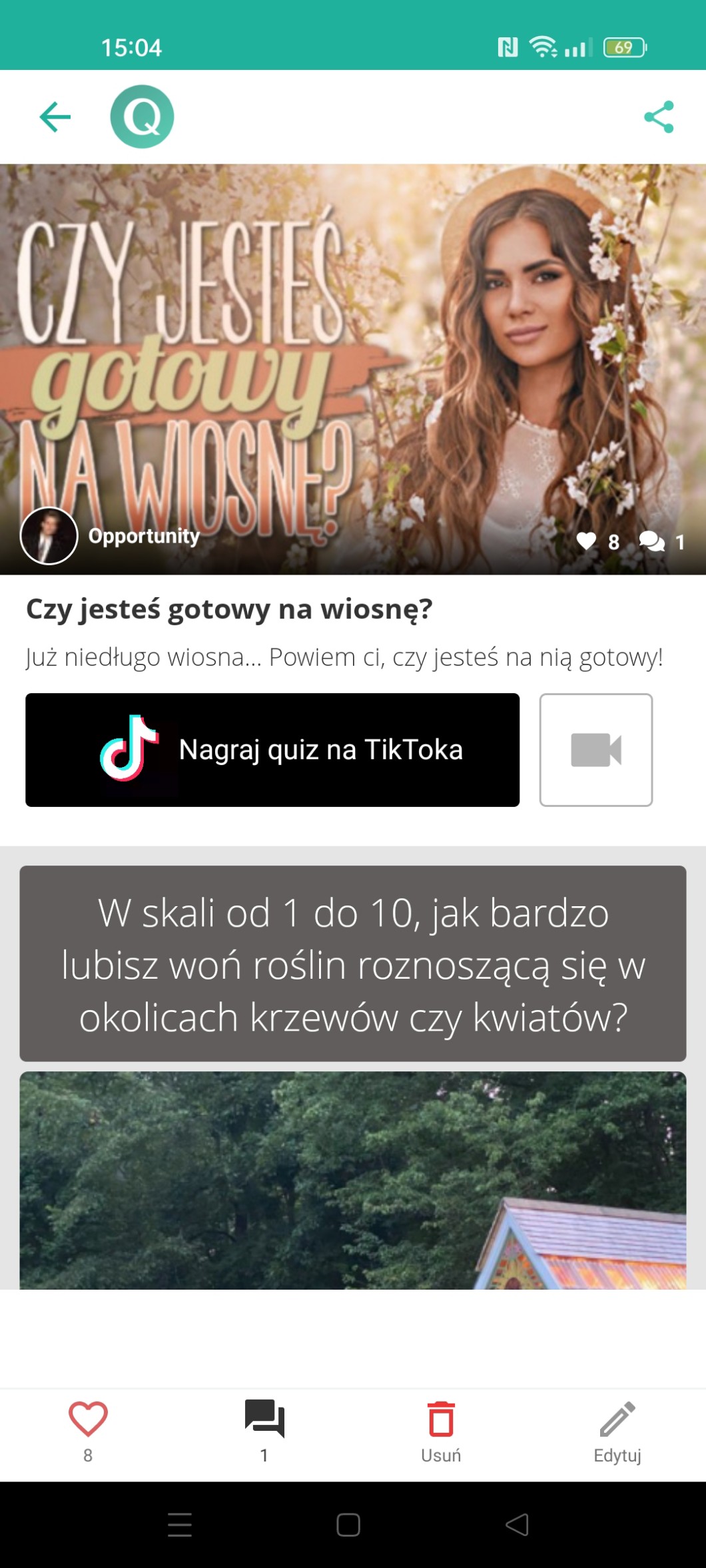Open the Opportunity author profile
The image size is (706, 1568).
[x=110, y=536]
